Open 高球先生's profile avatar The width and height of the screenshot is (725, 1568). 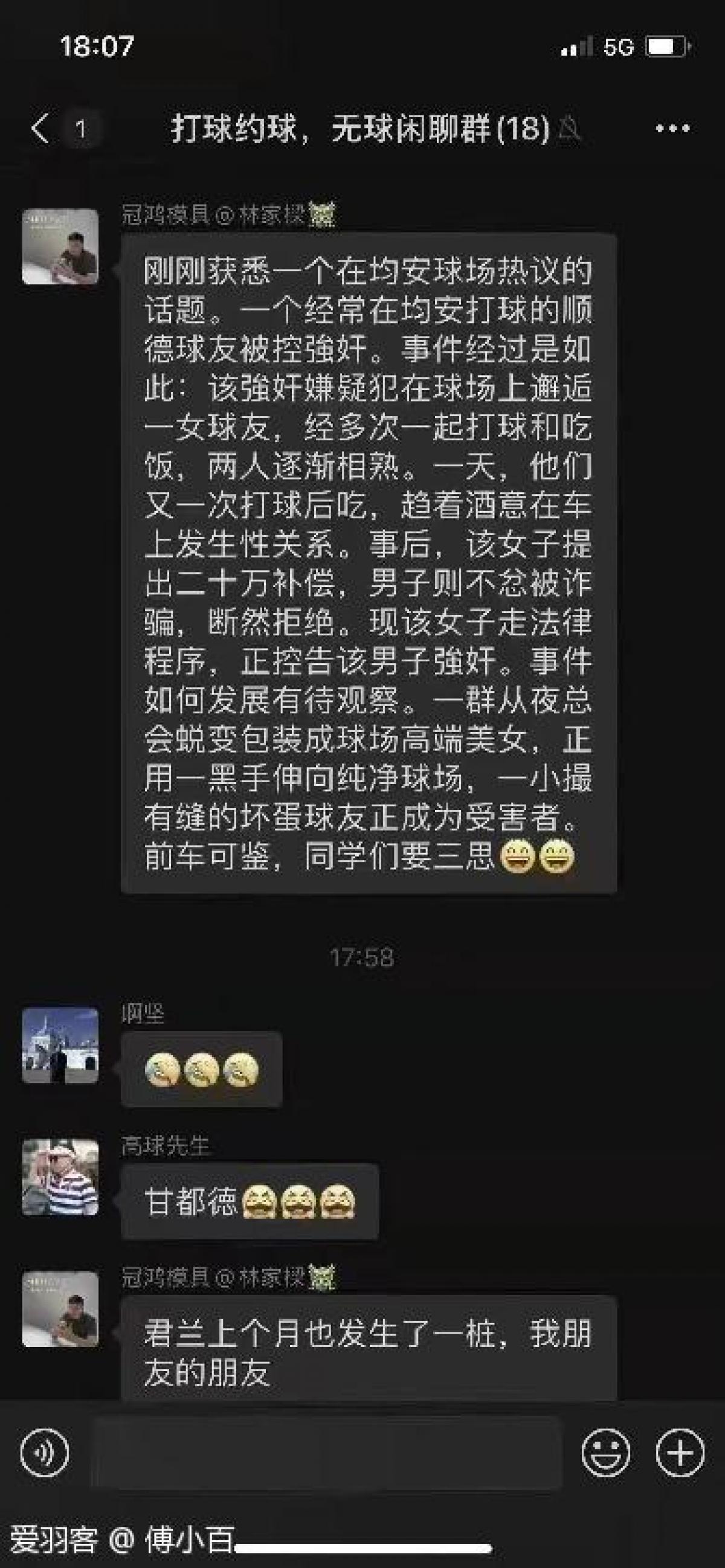(x=60, y=1177)
